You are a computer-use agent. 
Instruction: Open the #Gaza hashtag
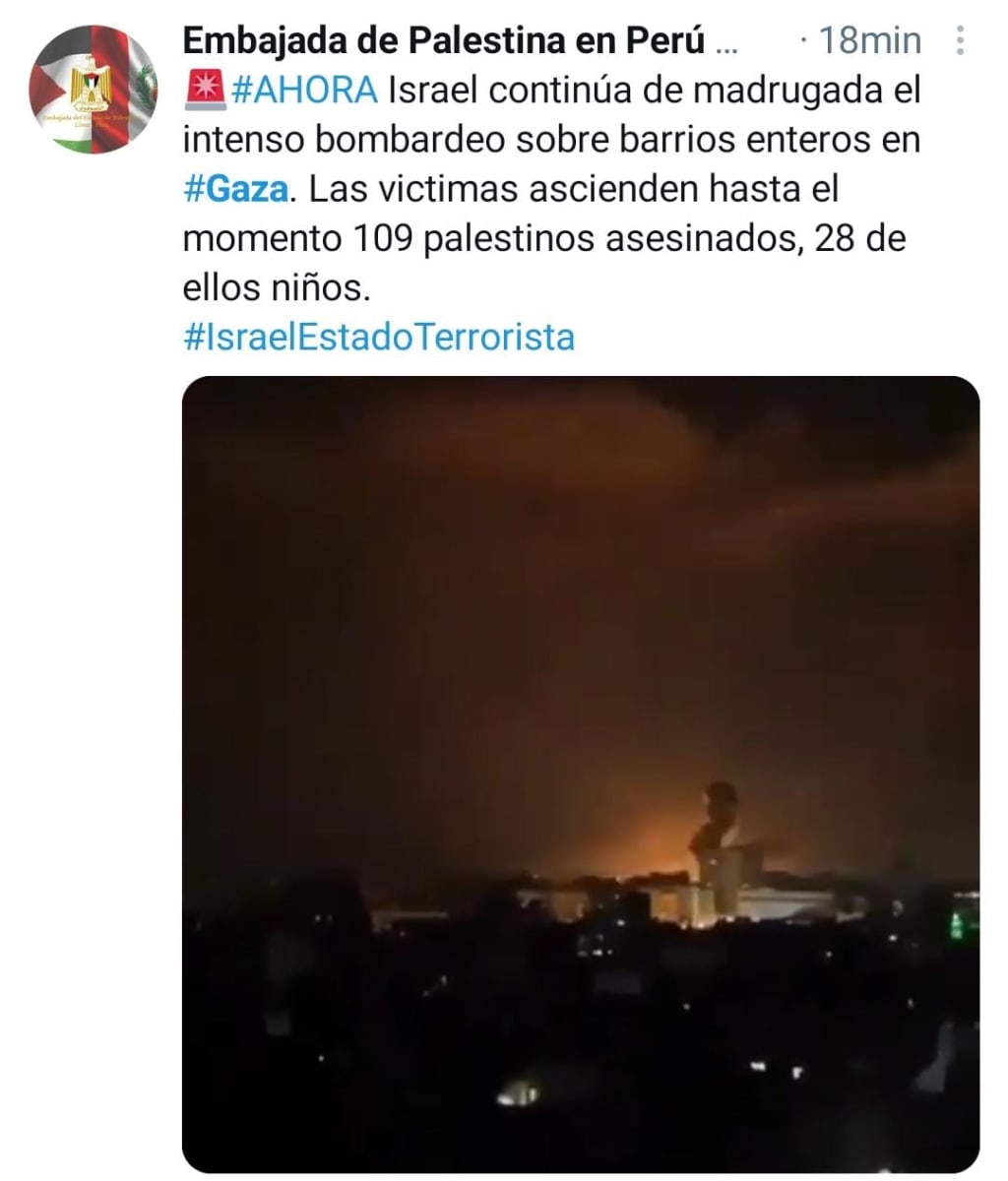pyautogui.click(x=236, y=189)
